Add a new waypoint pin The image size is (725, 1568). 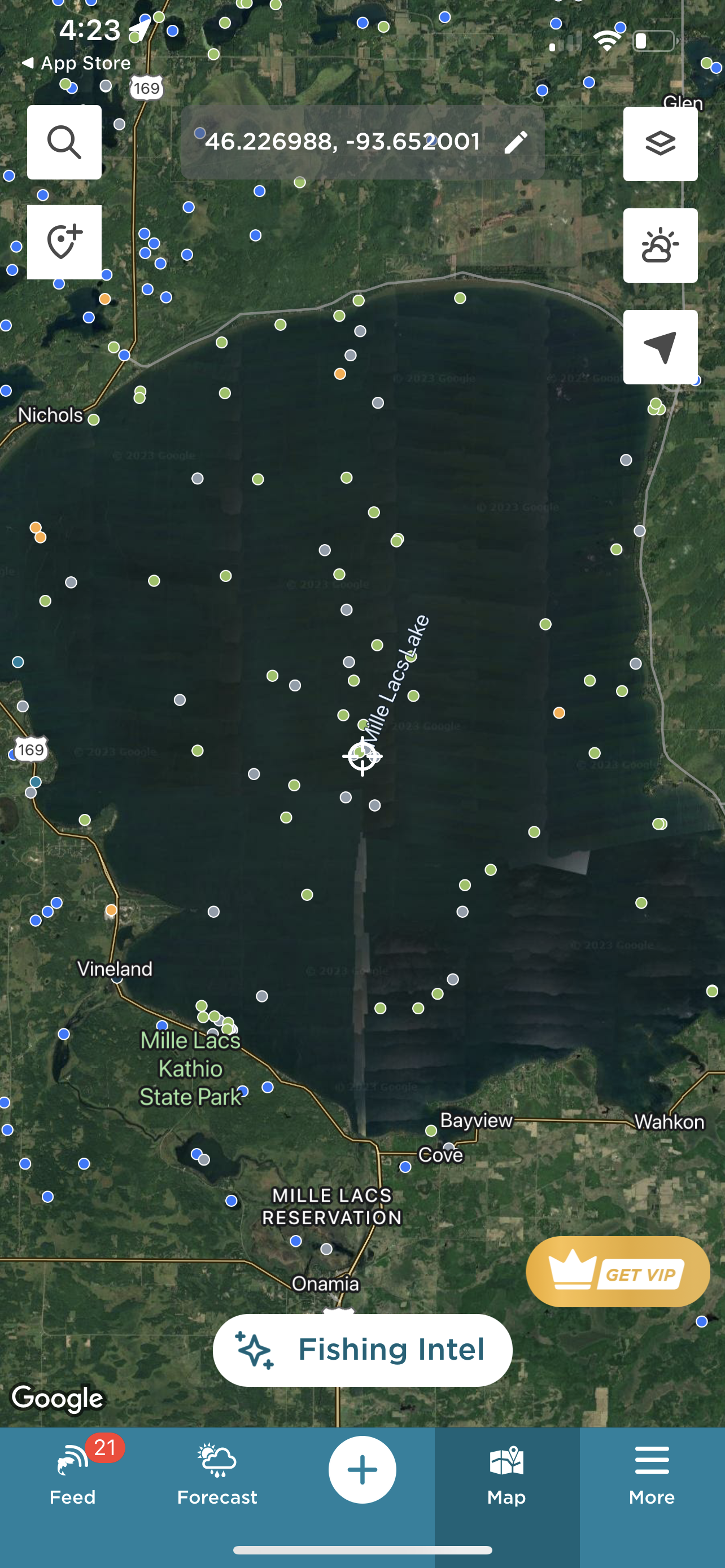tap(64, 242)
